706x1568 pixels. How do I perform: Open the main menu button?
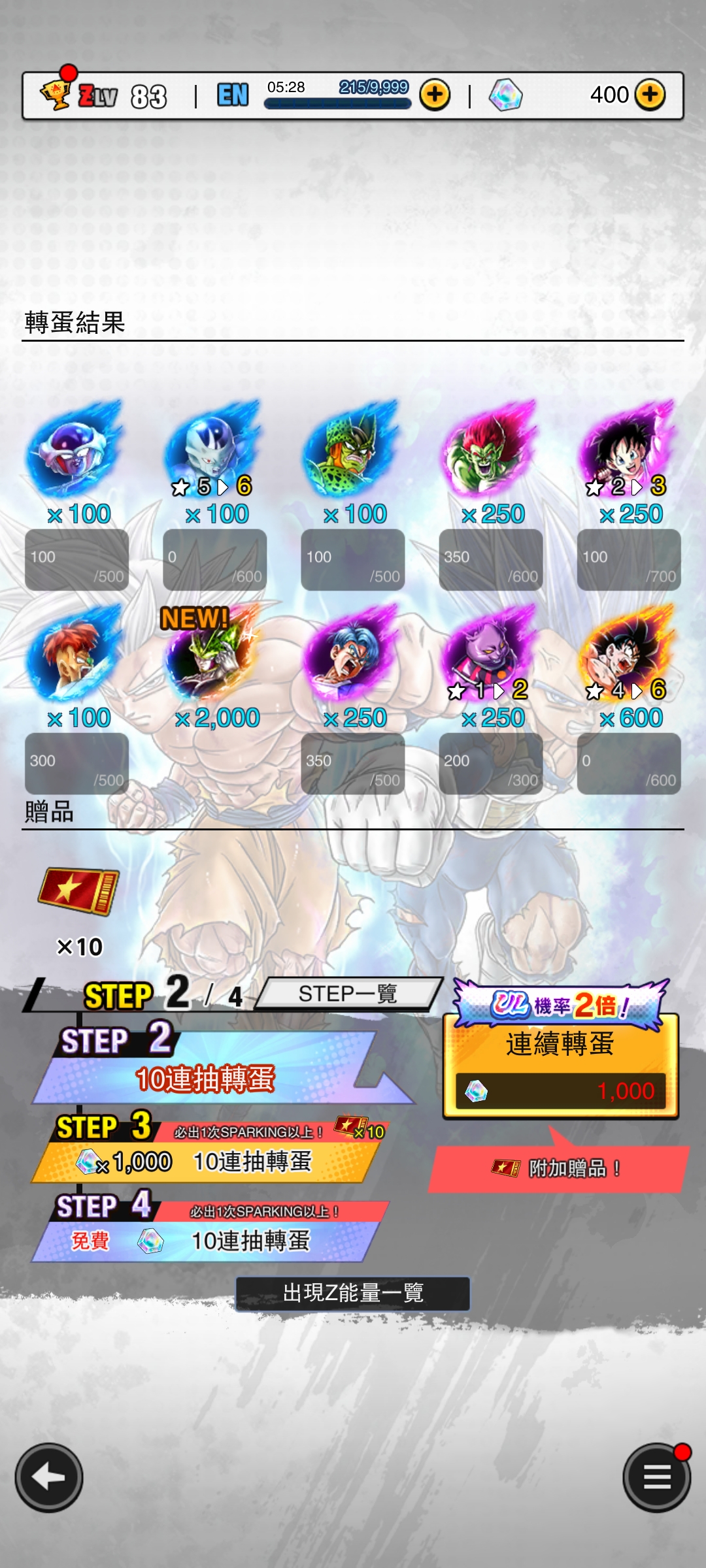656,1477
